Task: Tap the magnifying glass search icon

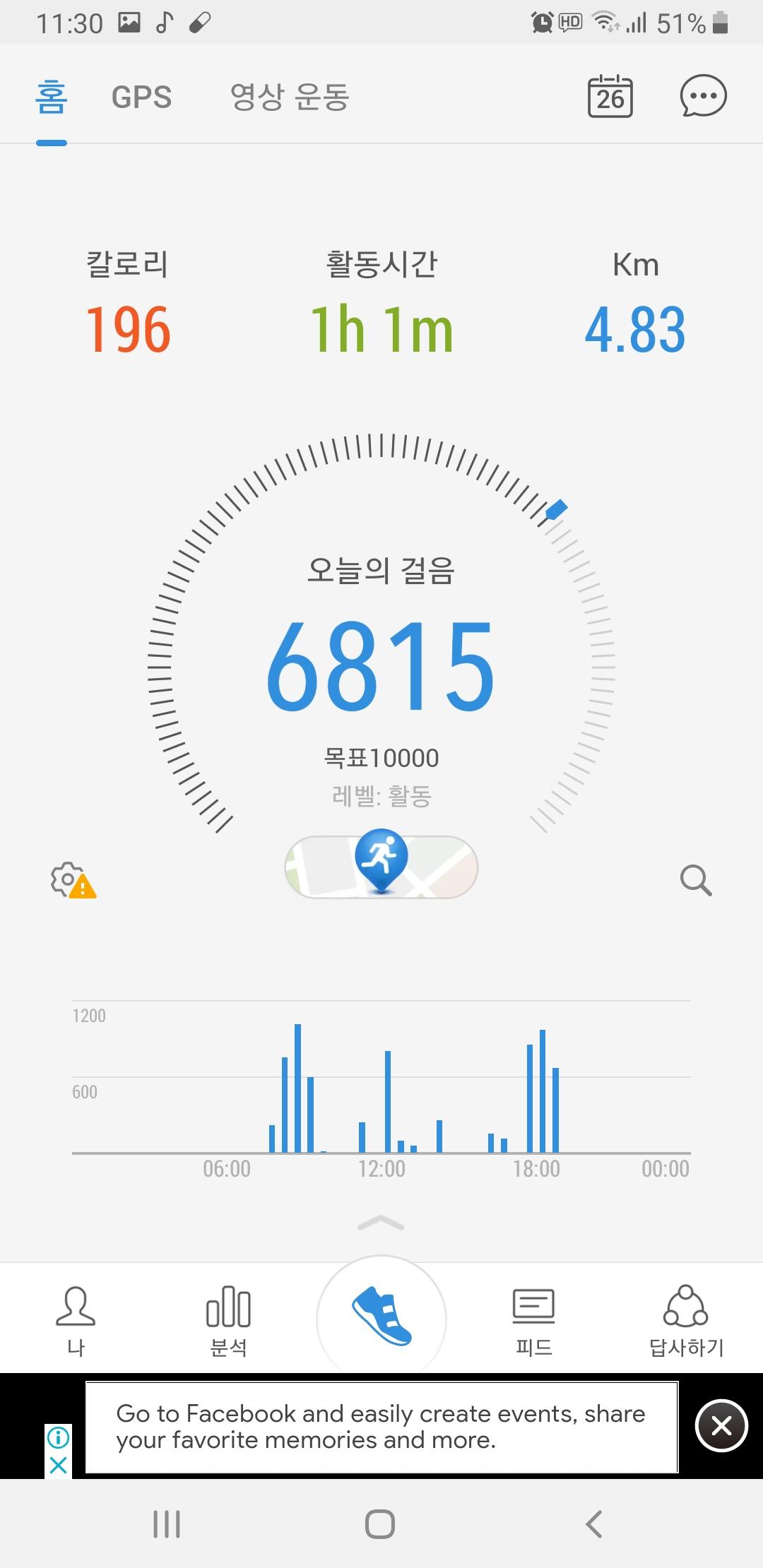Action: [x=695, y=880]
